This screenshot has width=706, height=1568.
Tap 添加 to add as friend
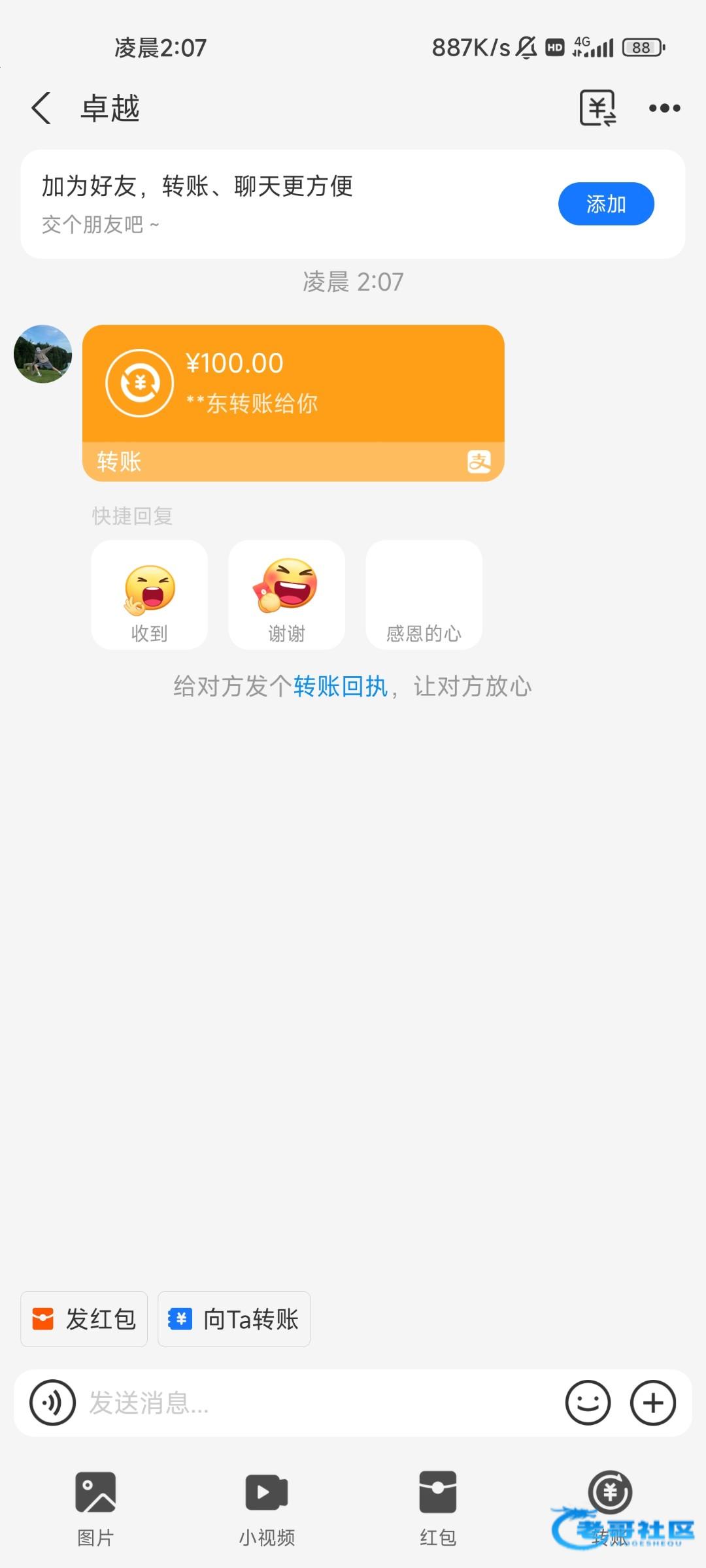(x=605, y=204)
